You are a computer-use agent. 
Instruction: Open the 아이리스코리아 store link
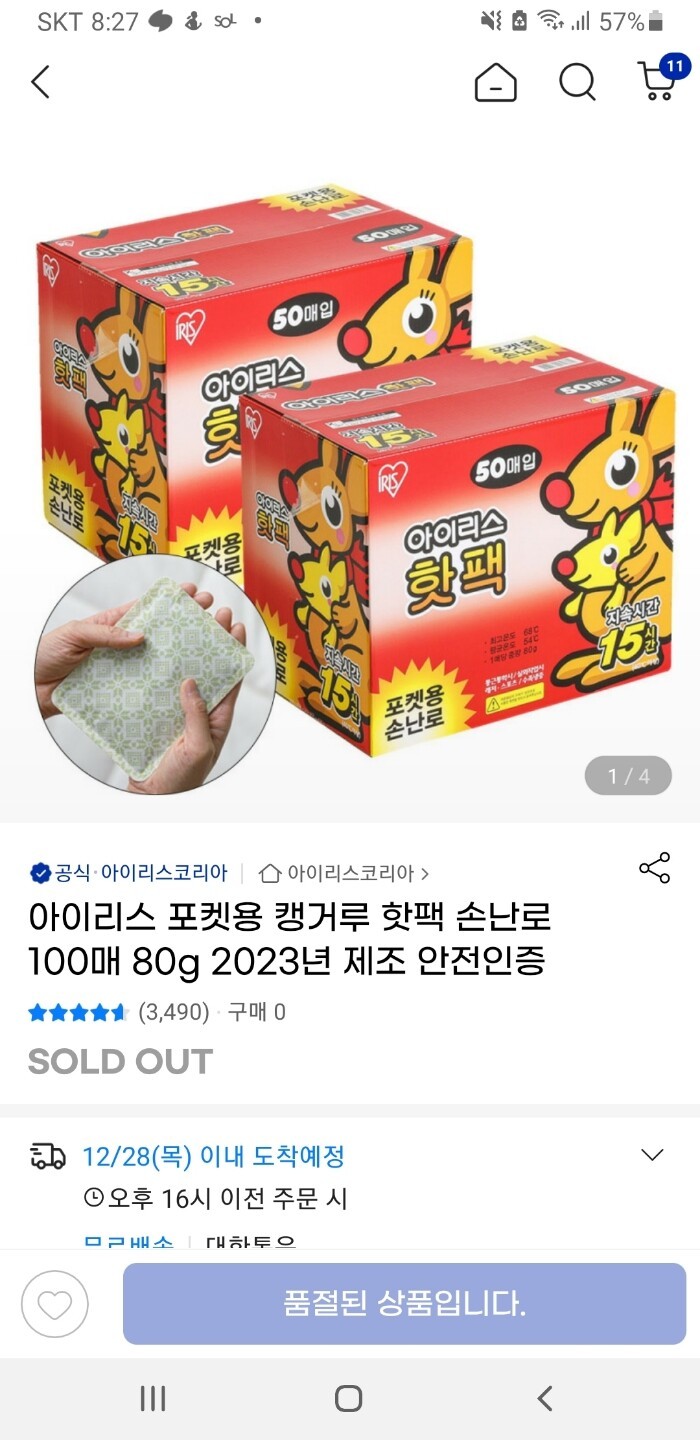point(343,873)
